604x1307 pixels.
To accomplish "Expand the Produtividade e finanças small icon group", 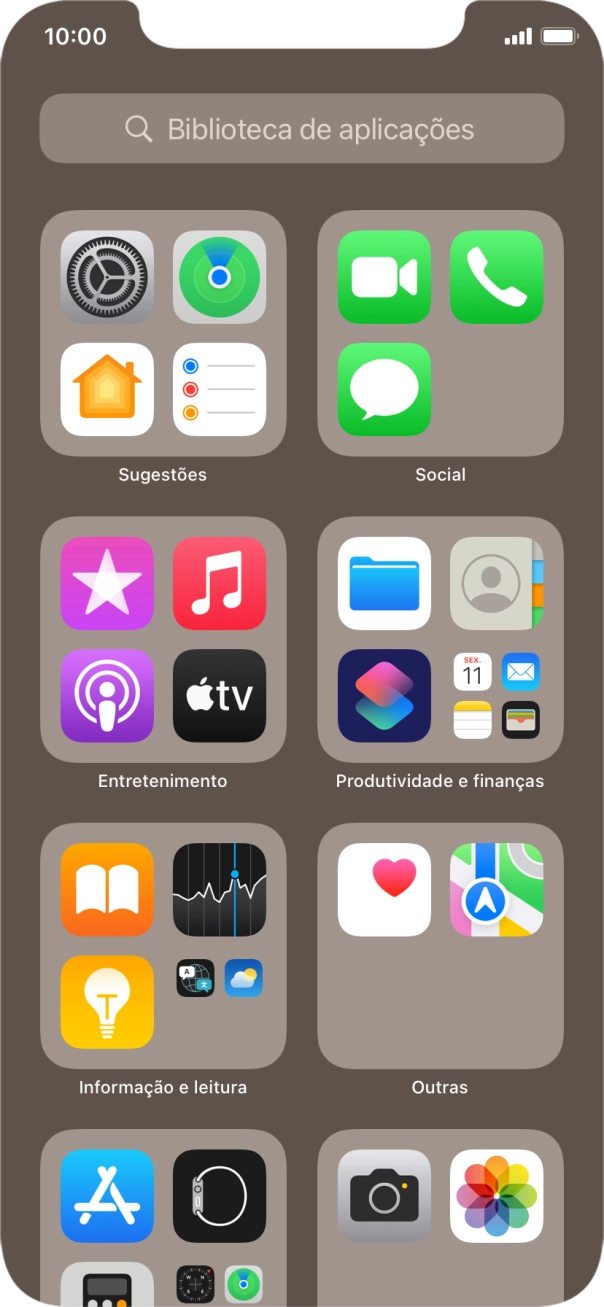I will (x=497, y=696).
